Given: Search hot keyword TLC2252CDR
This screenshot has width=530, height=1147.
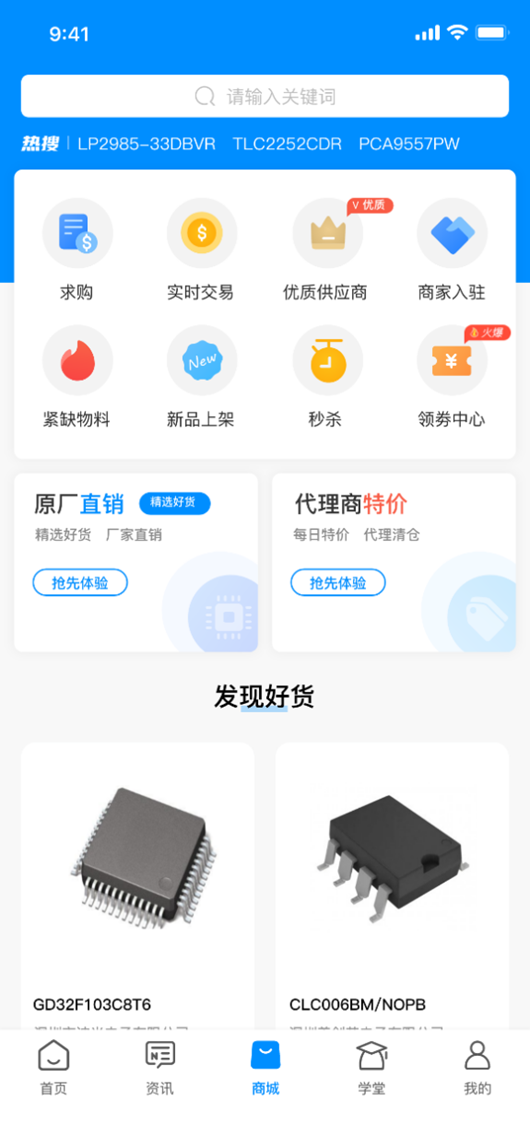Looking at the screenshot, I should pyautogui.click(x=287, y=144).
